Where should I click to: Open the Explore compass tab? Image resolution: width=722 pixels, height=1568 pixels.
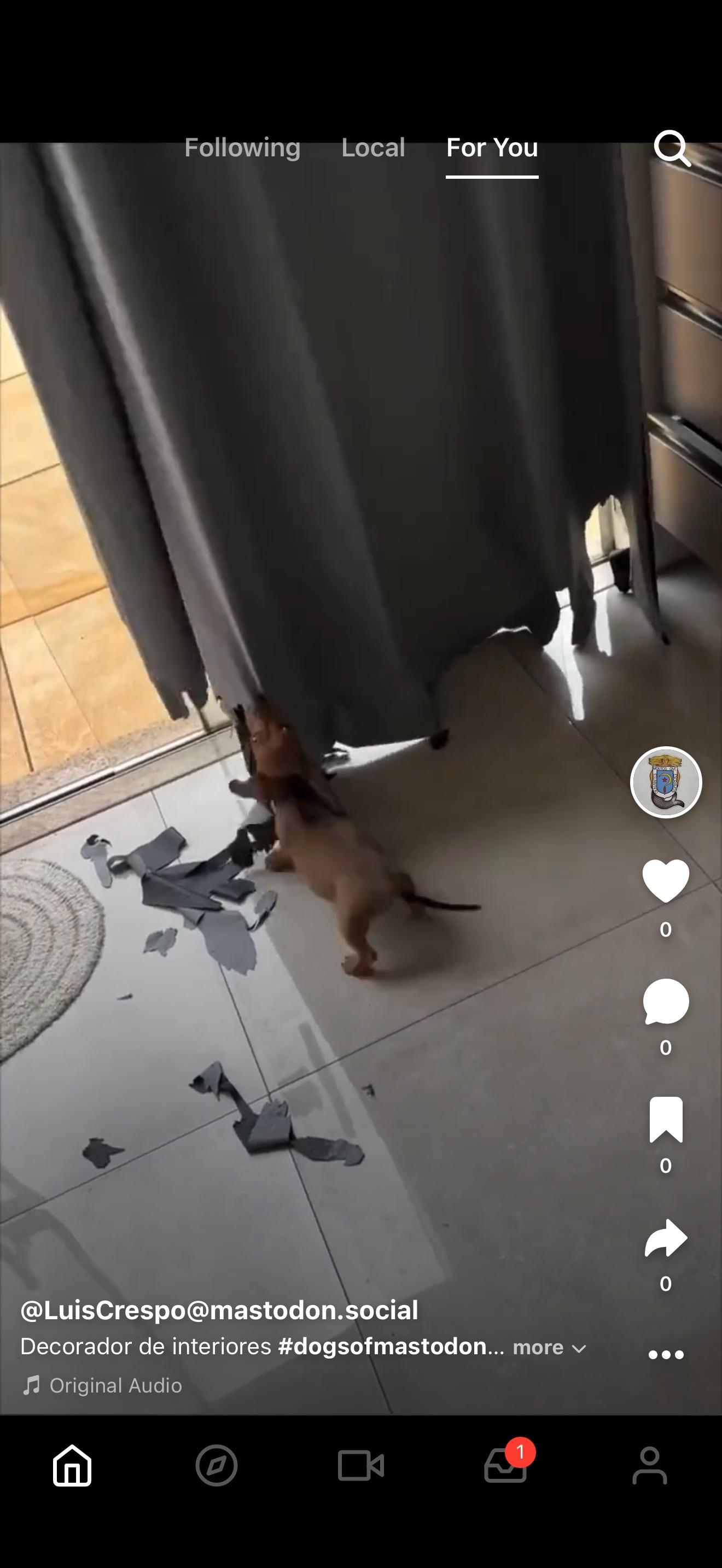(216, 1466)
